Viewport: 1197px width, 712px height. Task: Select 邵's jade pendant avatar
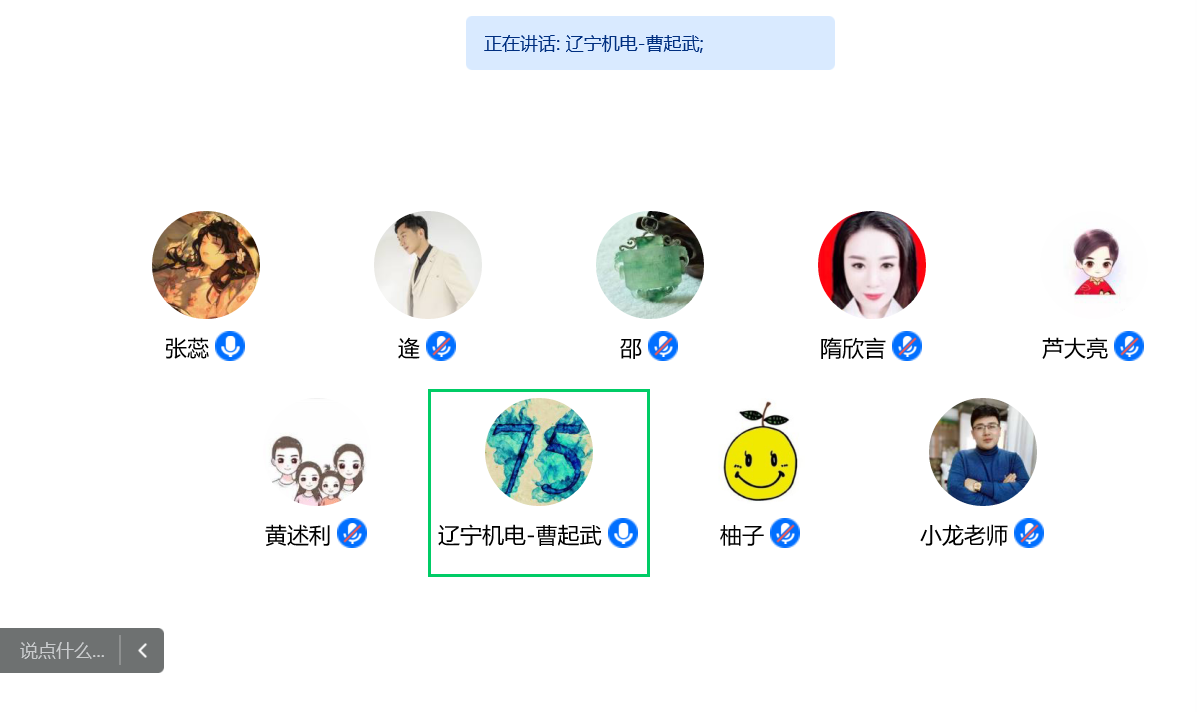click(x=650, y=265)
